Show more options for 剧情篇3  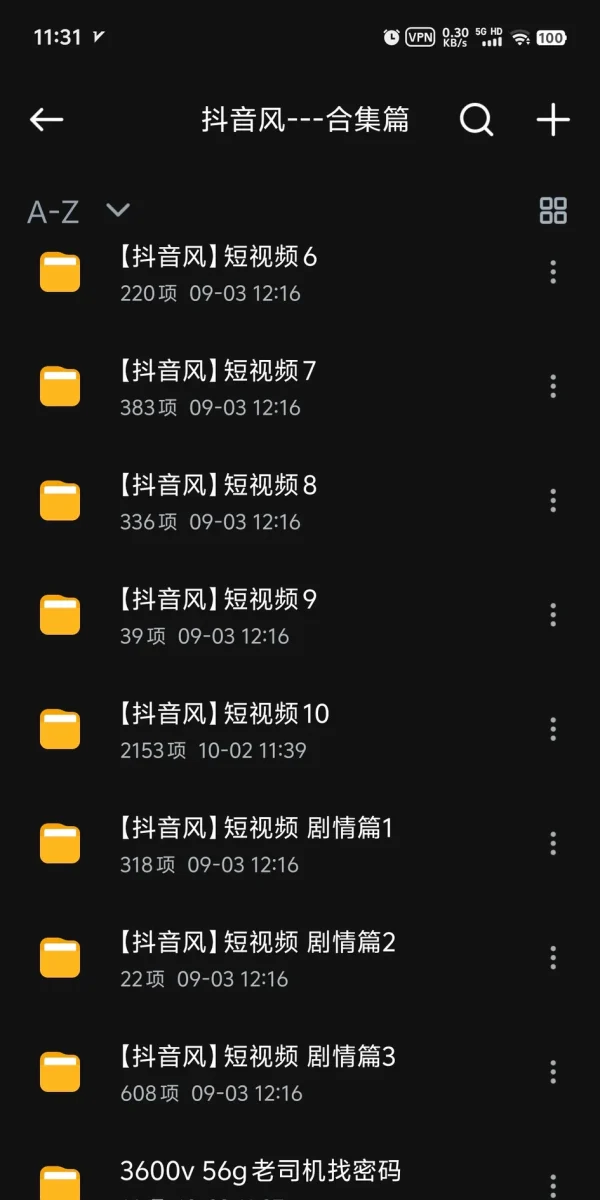click(553, 1071)
